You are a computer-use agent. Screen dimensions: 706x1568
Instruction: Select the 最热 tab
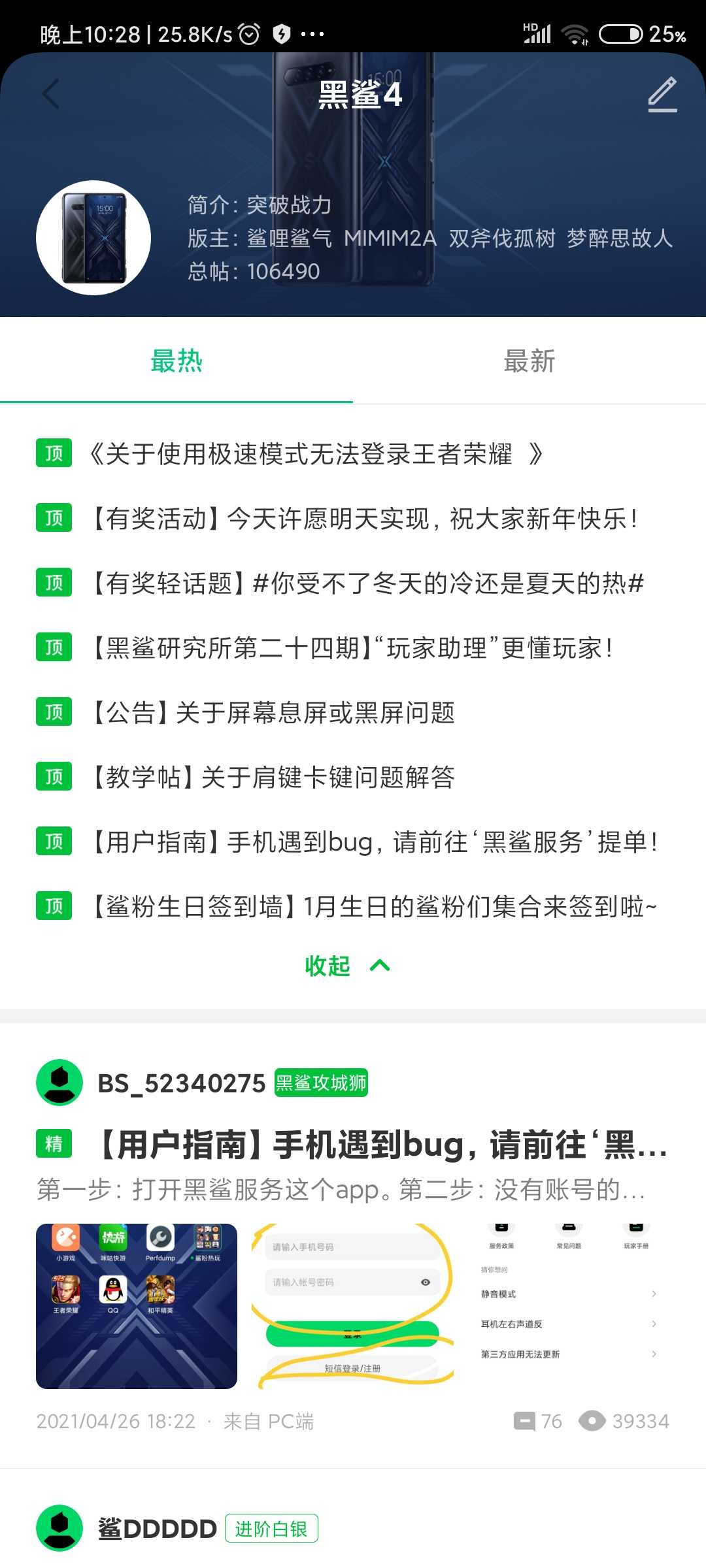coord(176,361)
